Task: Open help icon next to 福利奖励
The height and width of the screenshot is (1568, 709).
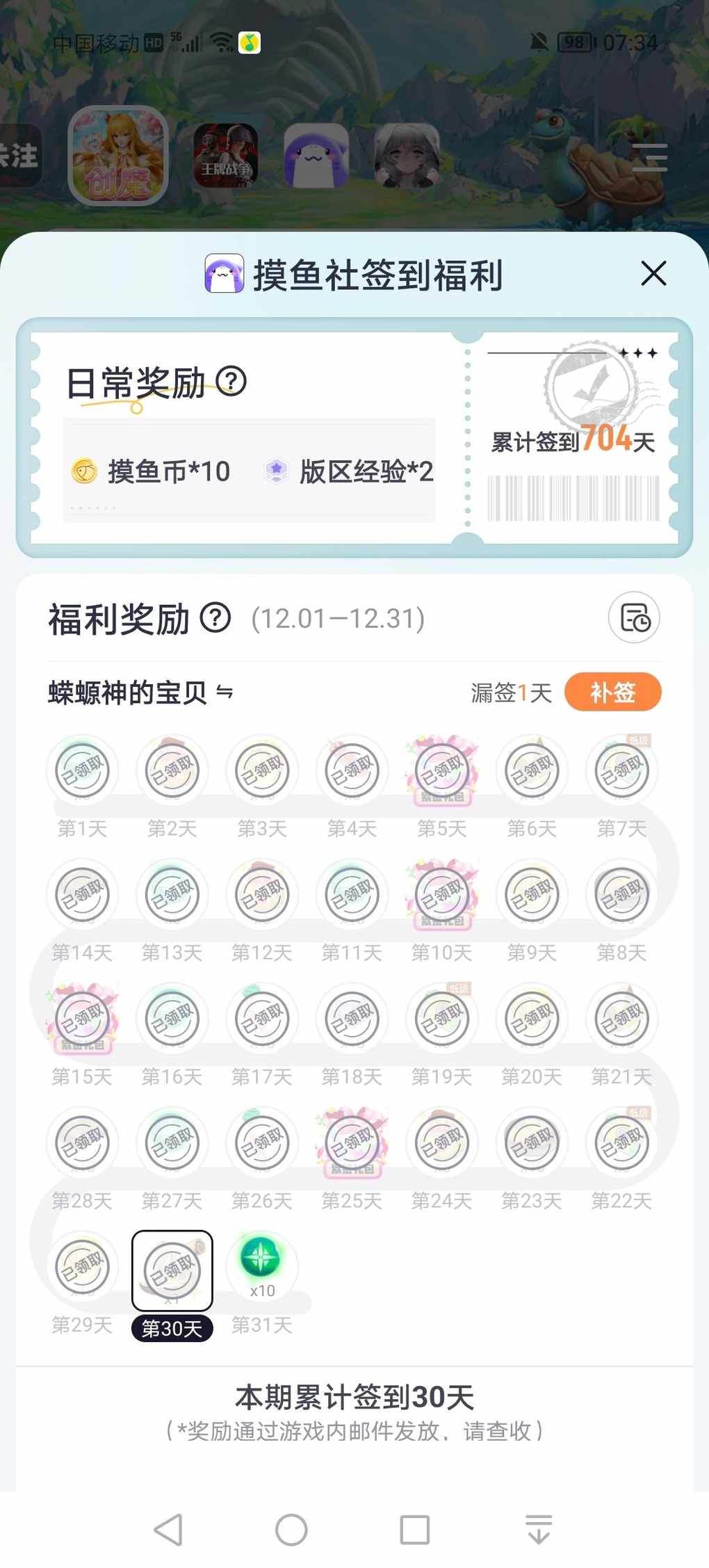Action: [215, 617]
